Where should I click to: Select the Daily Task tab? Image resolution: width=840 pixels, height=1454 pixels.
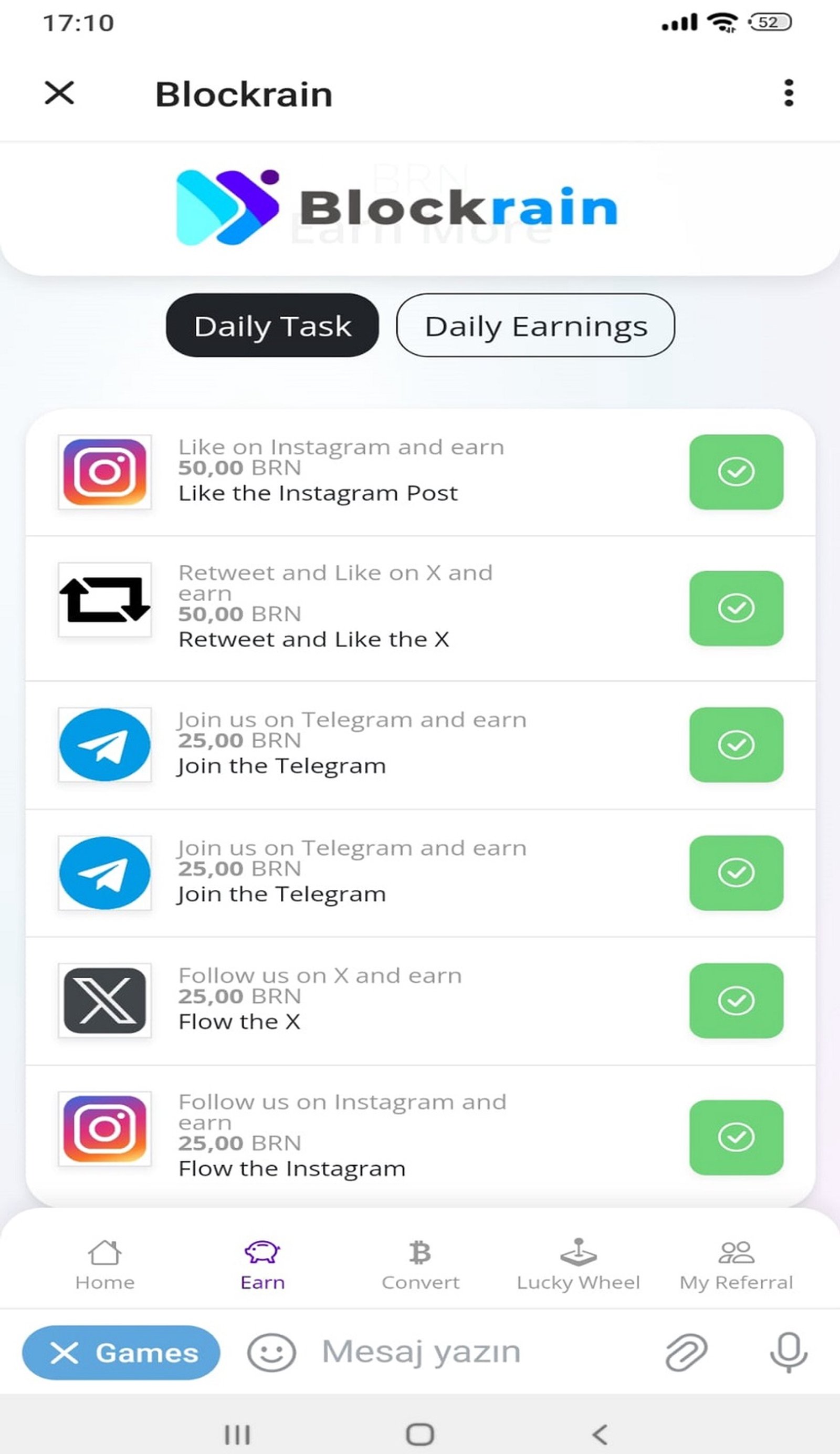(x=272, y=326)
